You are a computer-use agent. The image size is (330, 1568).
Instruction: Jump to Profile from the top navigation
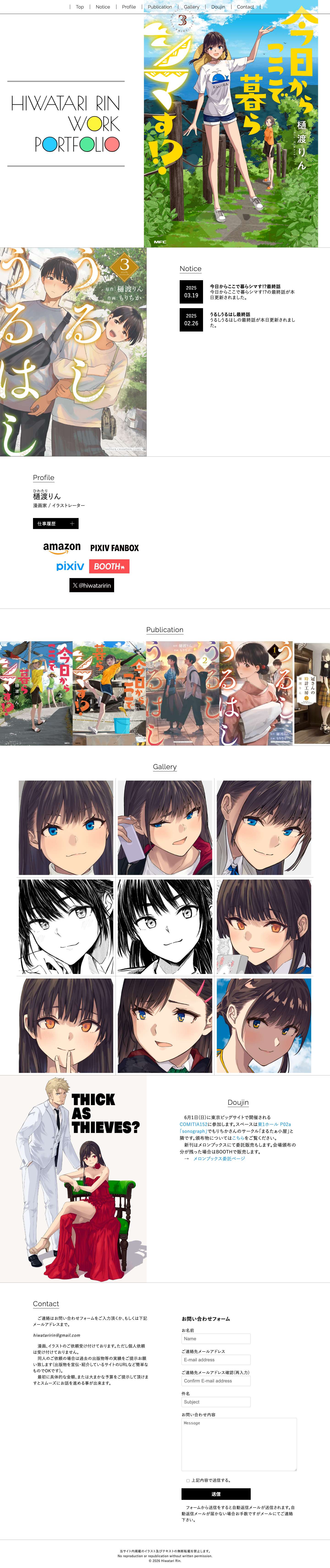pyautogui.click(x=129, y=7)
